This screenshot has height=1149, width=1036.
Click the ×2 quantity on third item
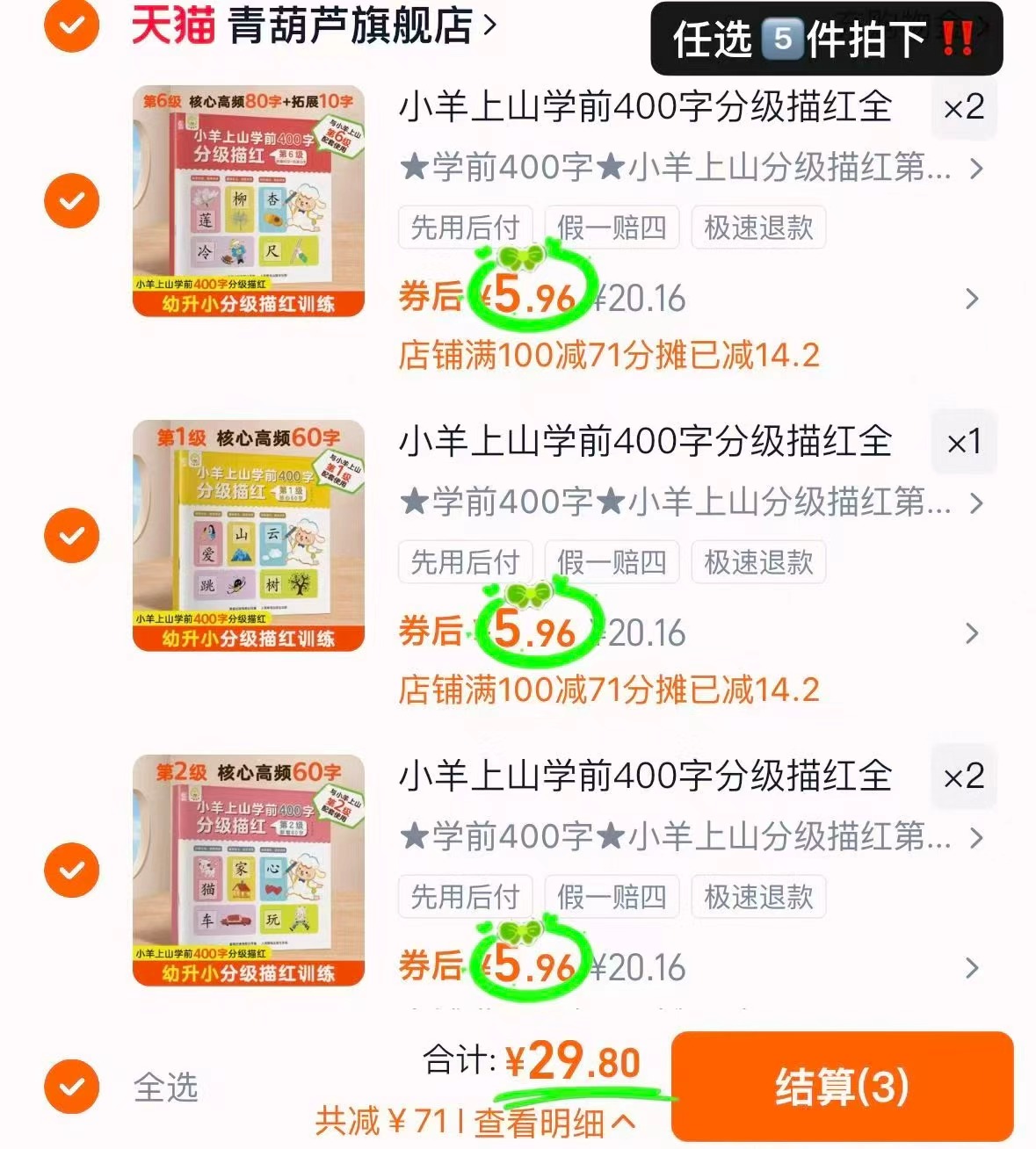(963, 777)
